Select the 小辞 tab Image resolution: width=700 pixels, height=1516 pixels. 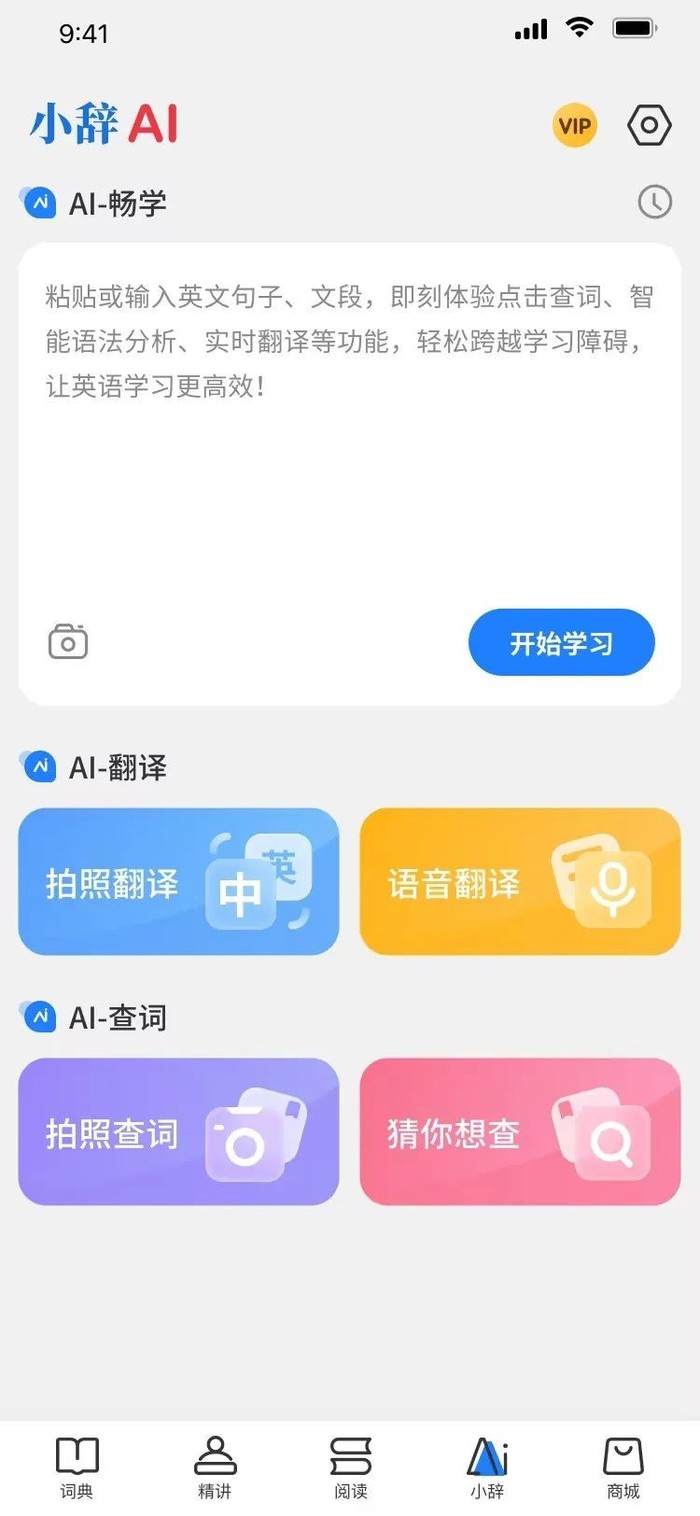(487, 1467)
